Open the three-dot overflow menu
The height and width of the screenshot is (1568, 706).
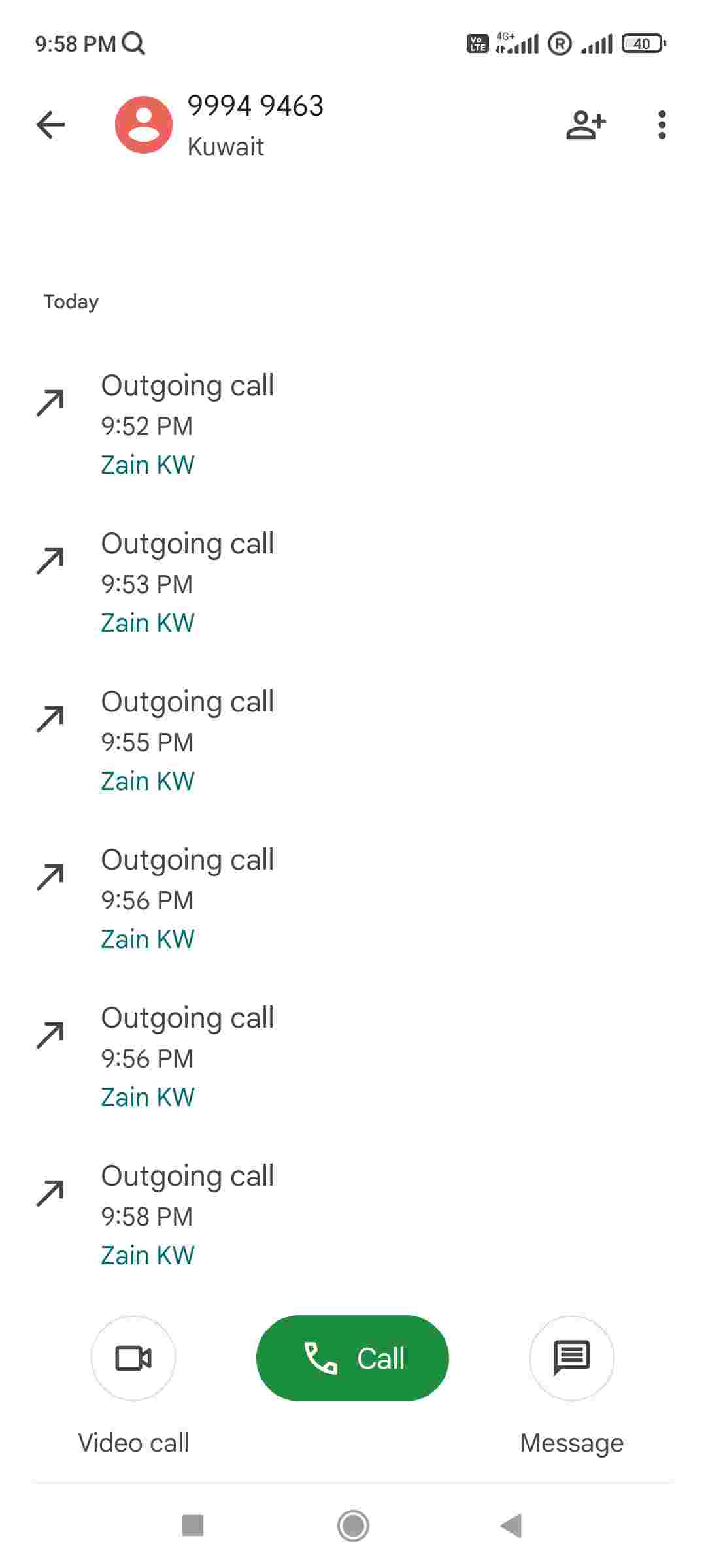[662, 125]
